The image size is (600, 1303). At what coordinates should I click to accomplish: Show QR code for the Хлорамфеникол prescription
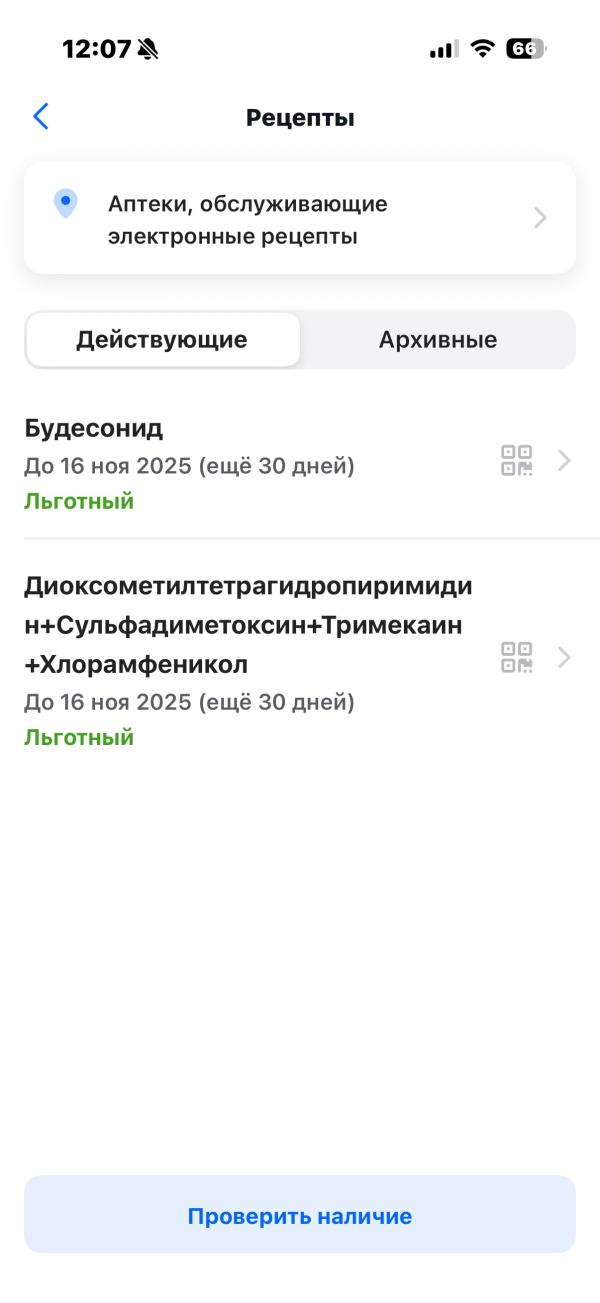point(517,657)
